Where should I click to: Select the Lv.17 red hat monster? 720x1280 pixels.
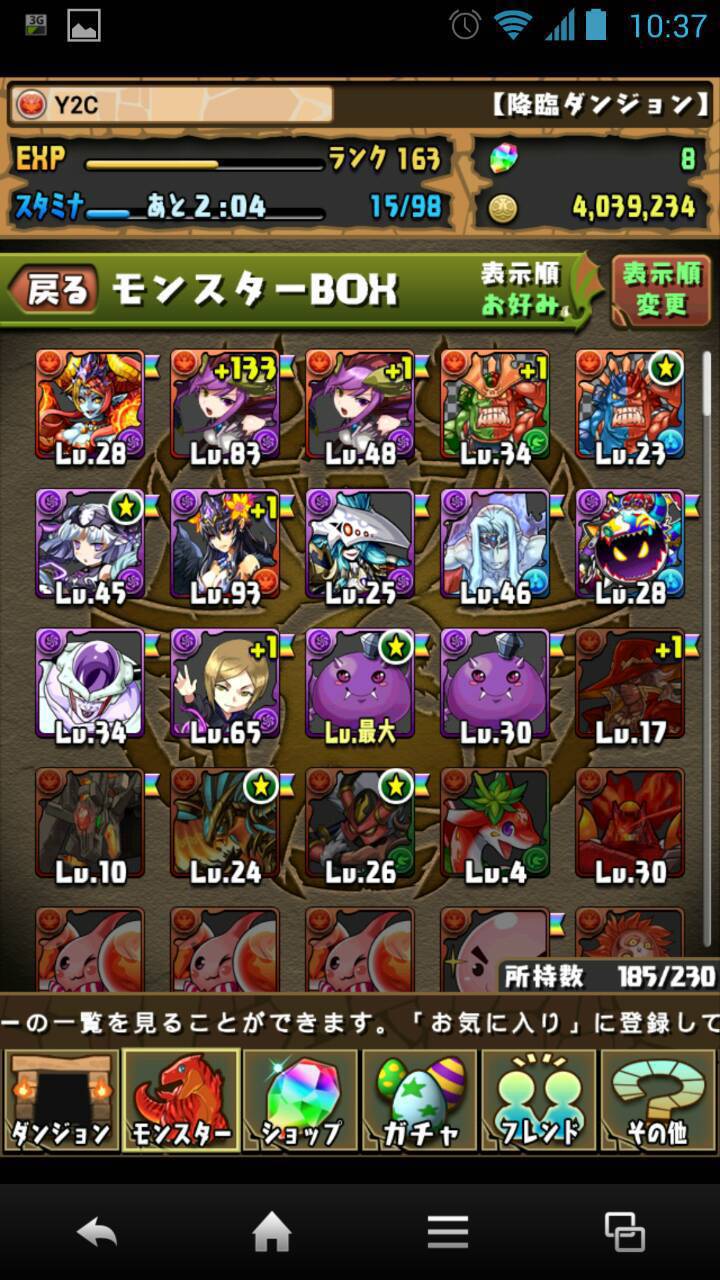(630, 684)
